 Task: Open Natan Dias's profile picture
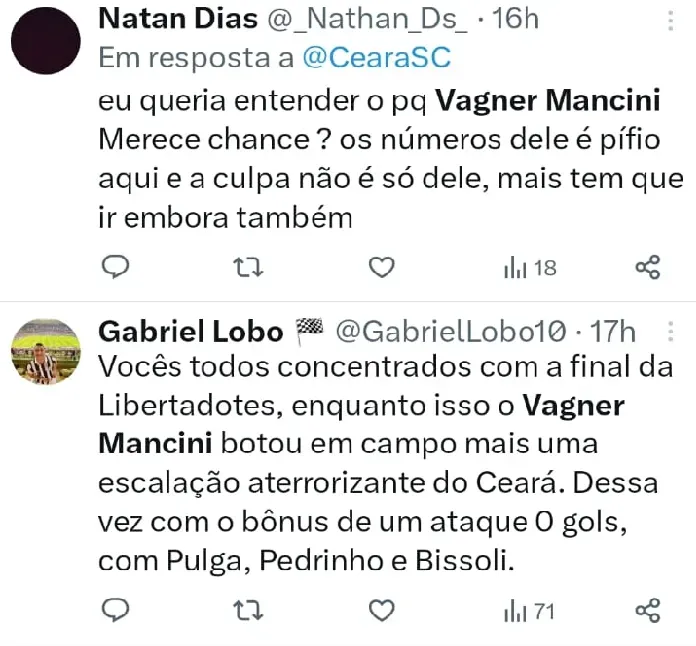pyautogui.click(x=45, y=39)
